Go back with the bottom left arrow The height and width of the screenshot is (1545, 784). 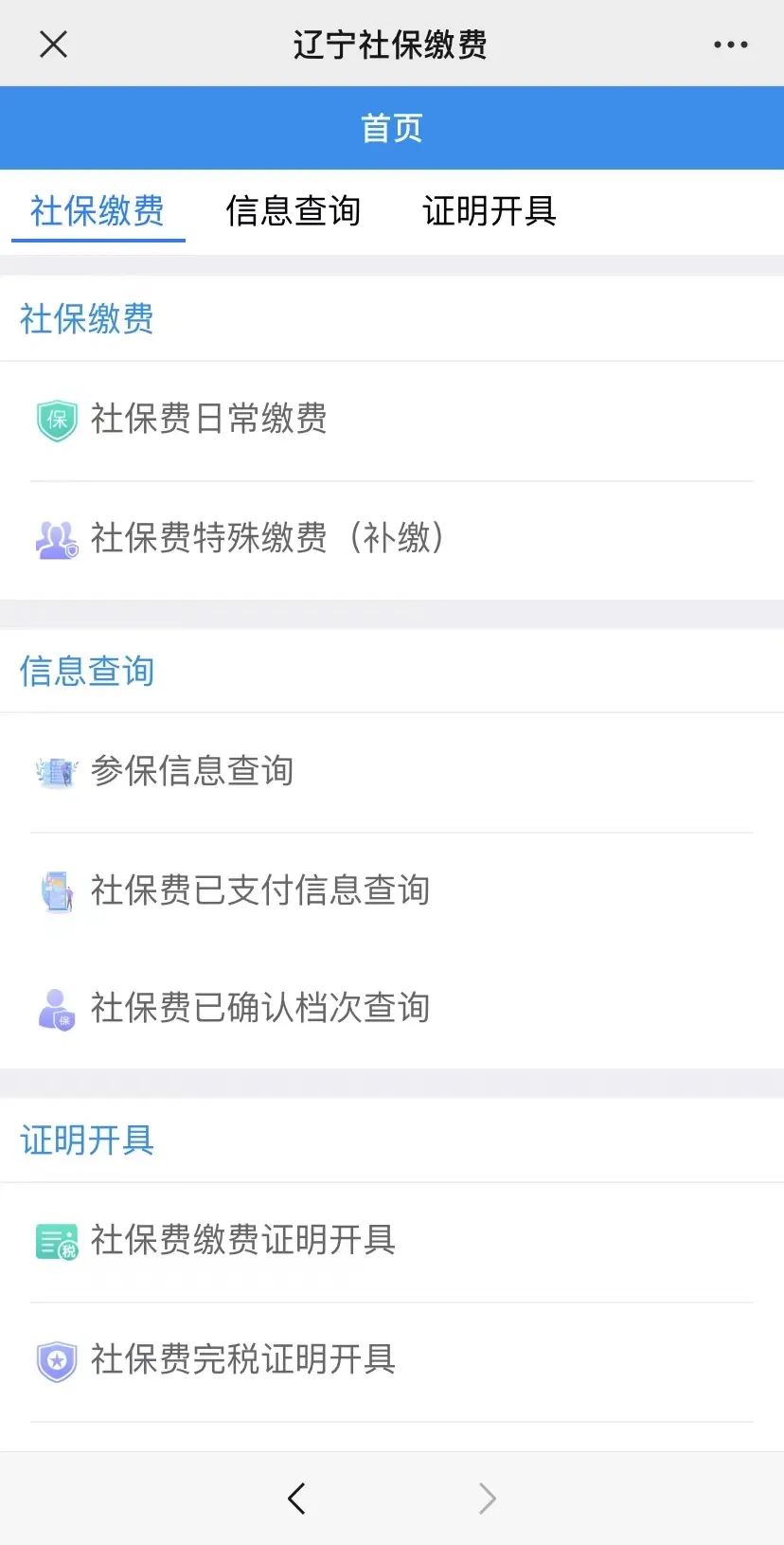click(x=296, y=1498)
